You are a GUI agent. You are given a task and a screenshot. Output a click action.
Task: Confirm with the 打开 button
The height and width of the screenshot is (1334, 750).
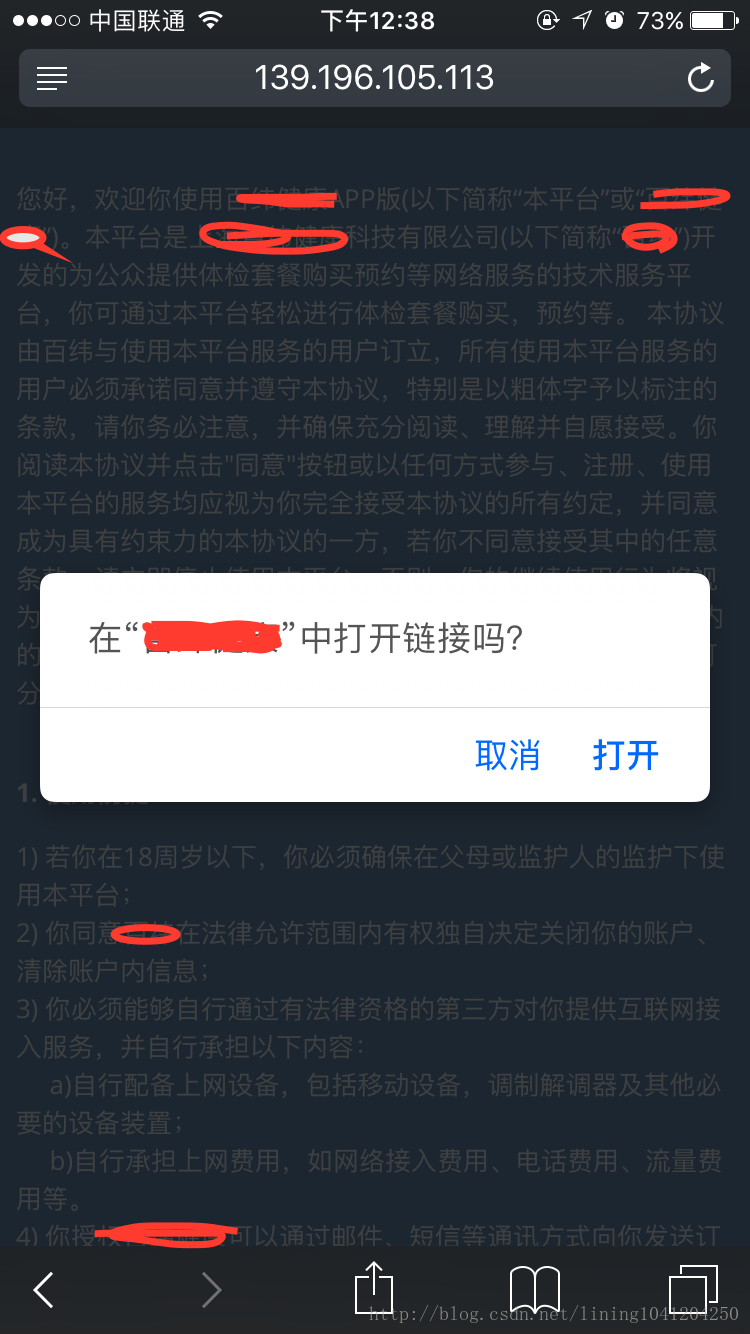(x=626, y=755)
